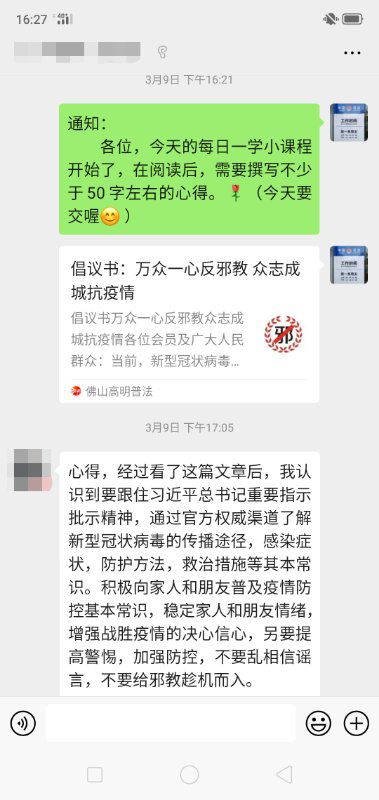Image resolution: width=379 pixels, height=800 pixels.
Task: Open the chat overflow menu
Action: pyautogui.click(x=352, y=53)
